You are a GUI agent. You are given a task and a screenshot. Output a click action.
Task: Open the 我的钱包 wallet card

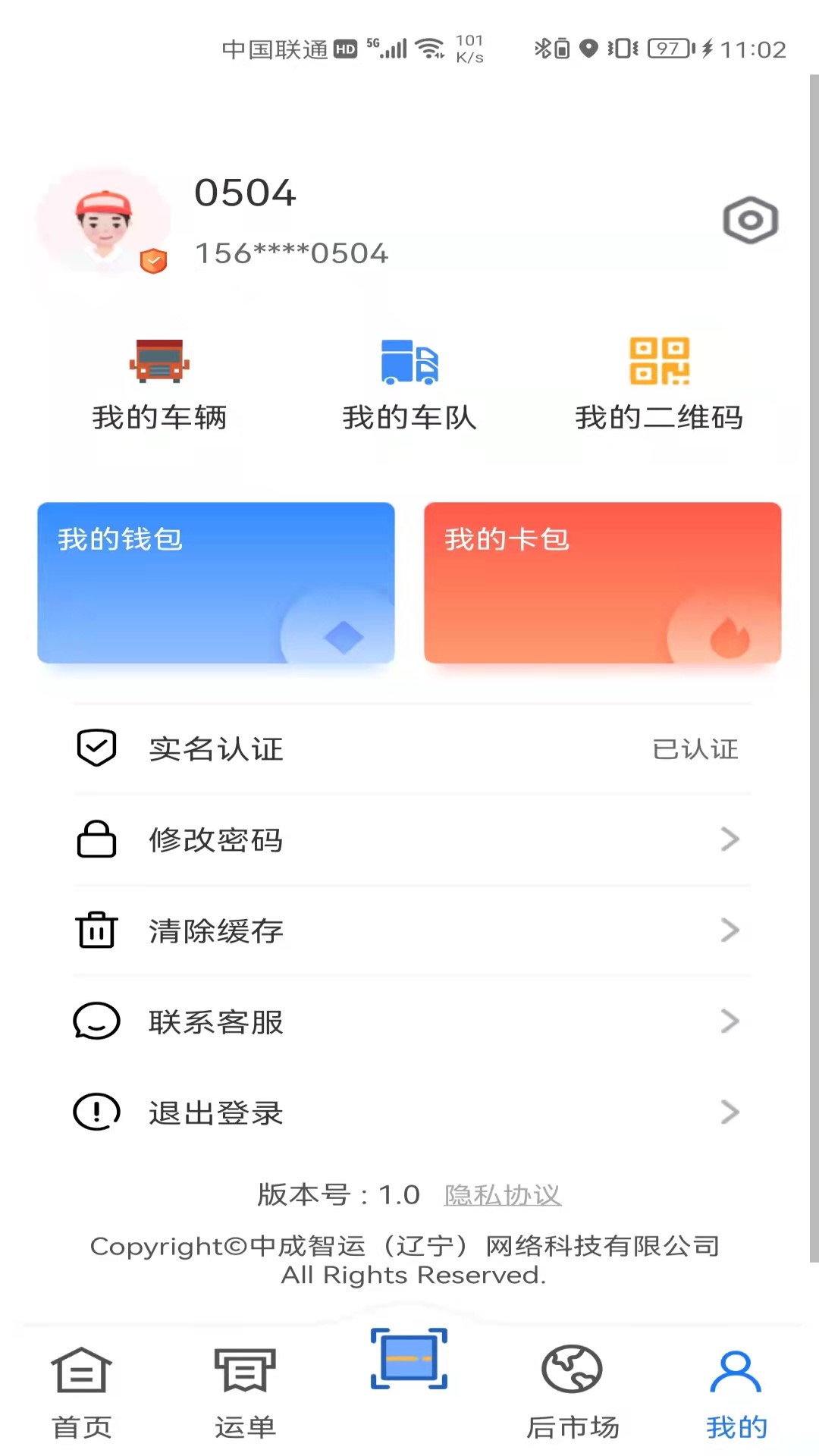(215, 582)
